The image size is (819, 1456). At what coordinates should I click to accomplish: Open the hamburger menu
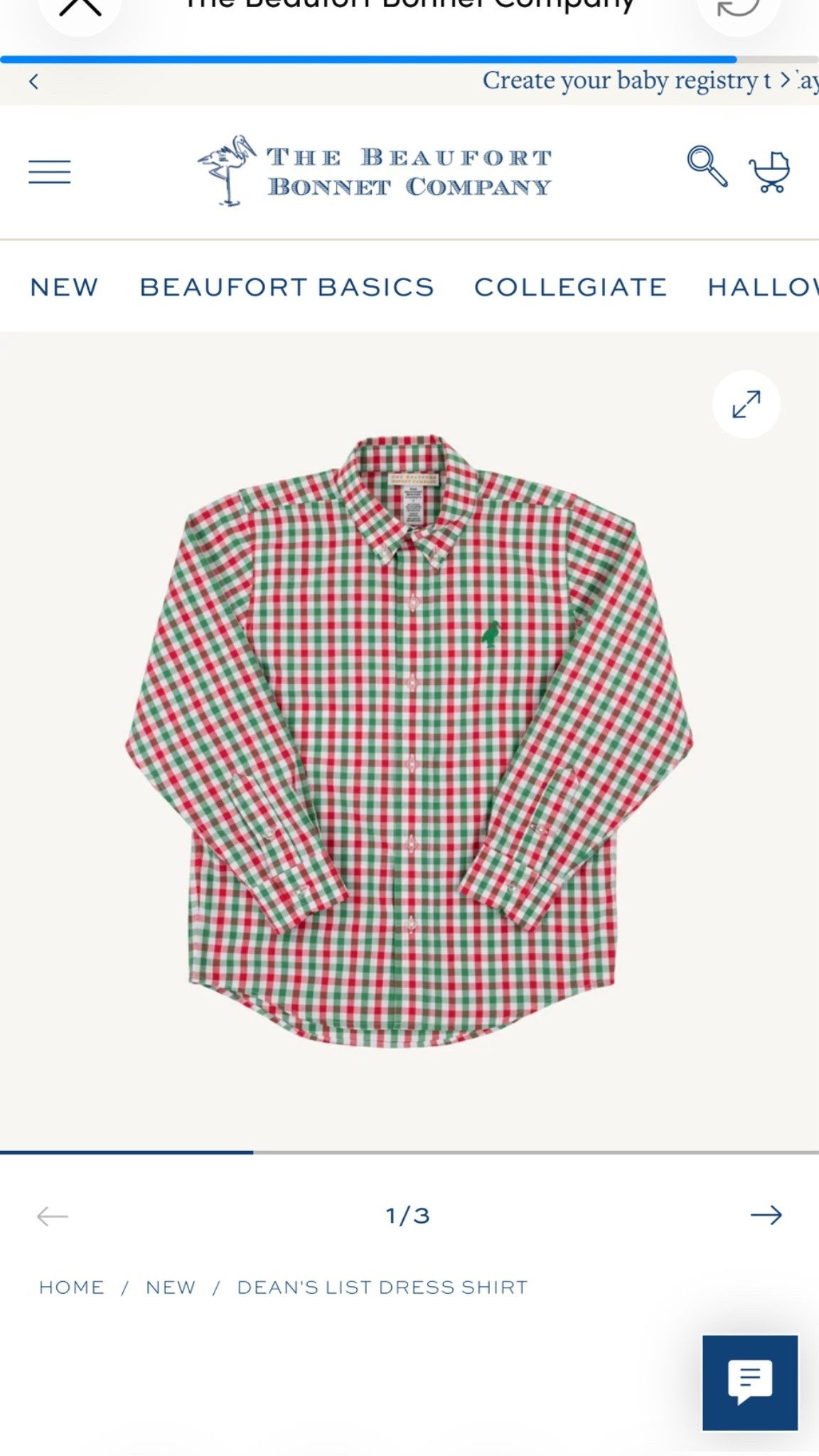50,172
